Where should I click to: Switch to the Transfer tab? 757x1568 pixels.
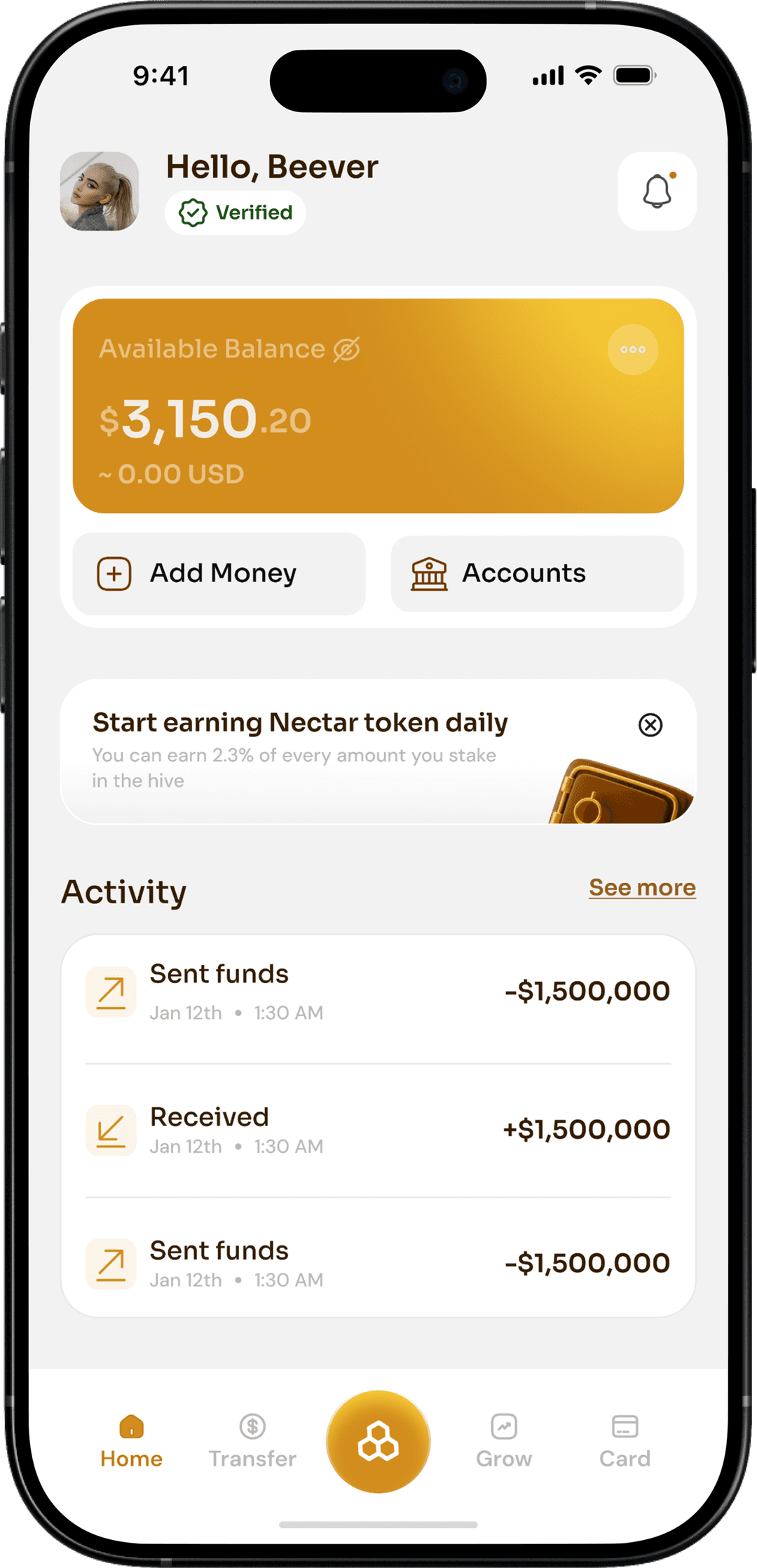pyautogui.click(x=252, y=1442)
